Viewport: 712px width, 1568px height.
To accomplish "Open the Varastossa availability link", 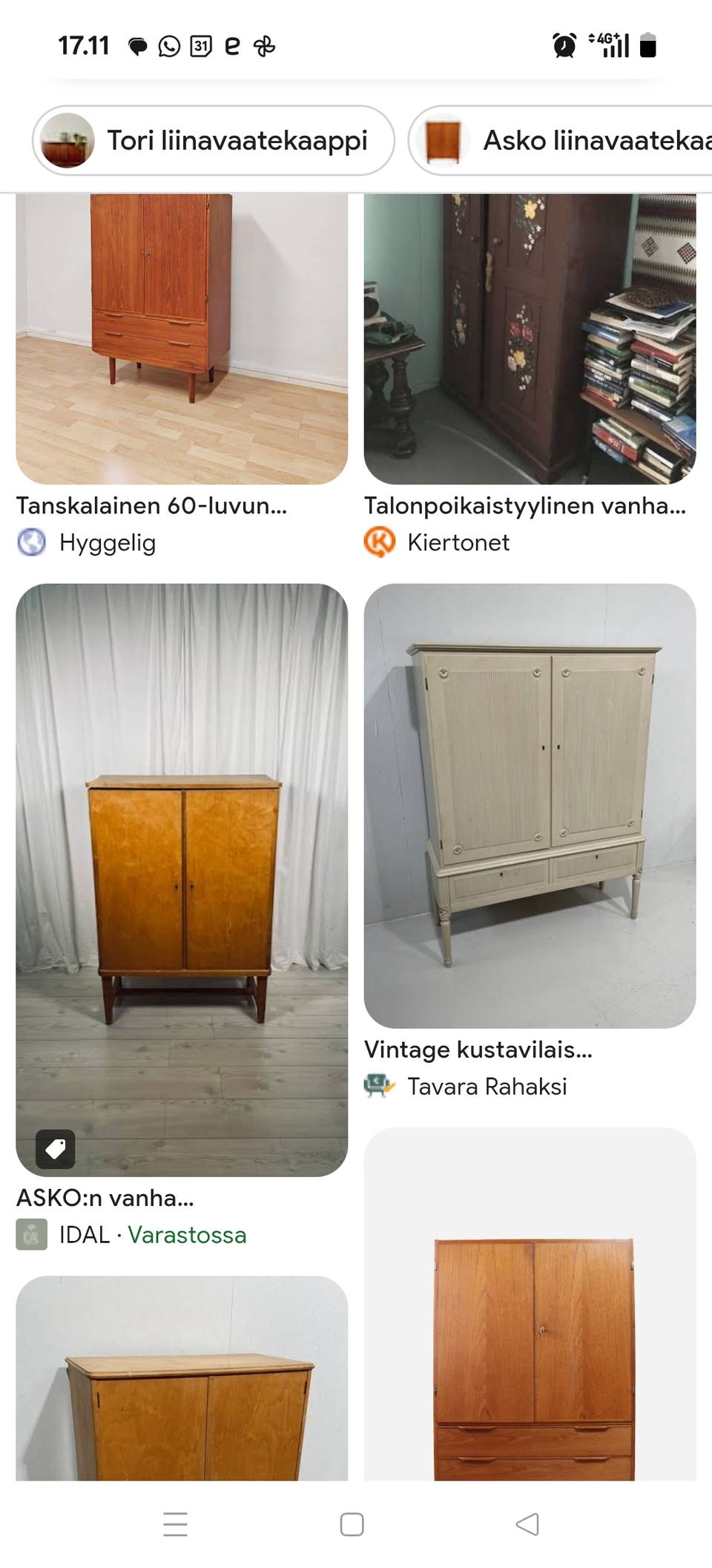I will pyautogui.click(x=188, y=1234).
